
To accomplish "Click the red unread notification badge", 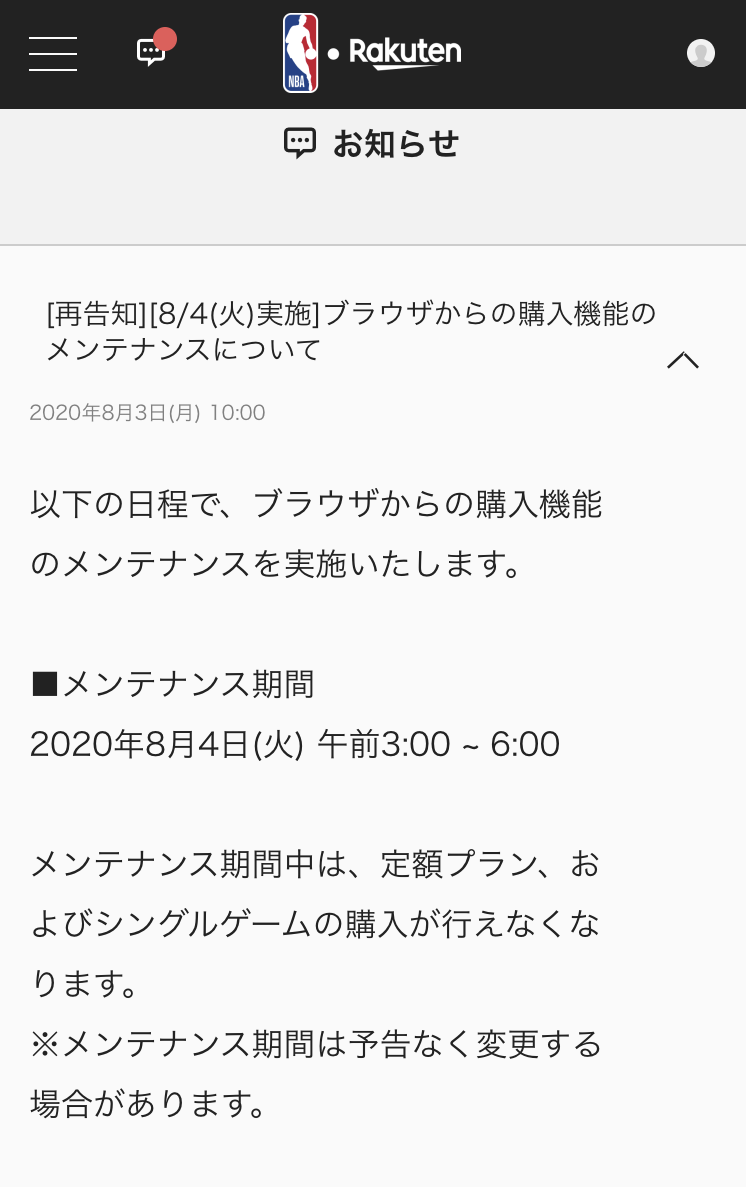I will [166, 40].
